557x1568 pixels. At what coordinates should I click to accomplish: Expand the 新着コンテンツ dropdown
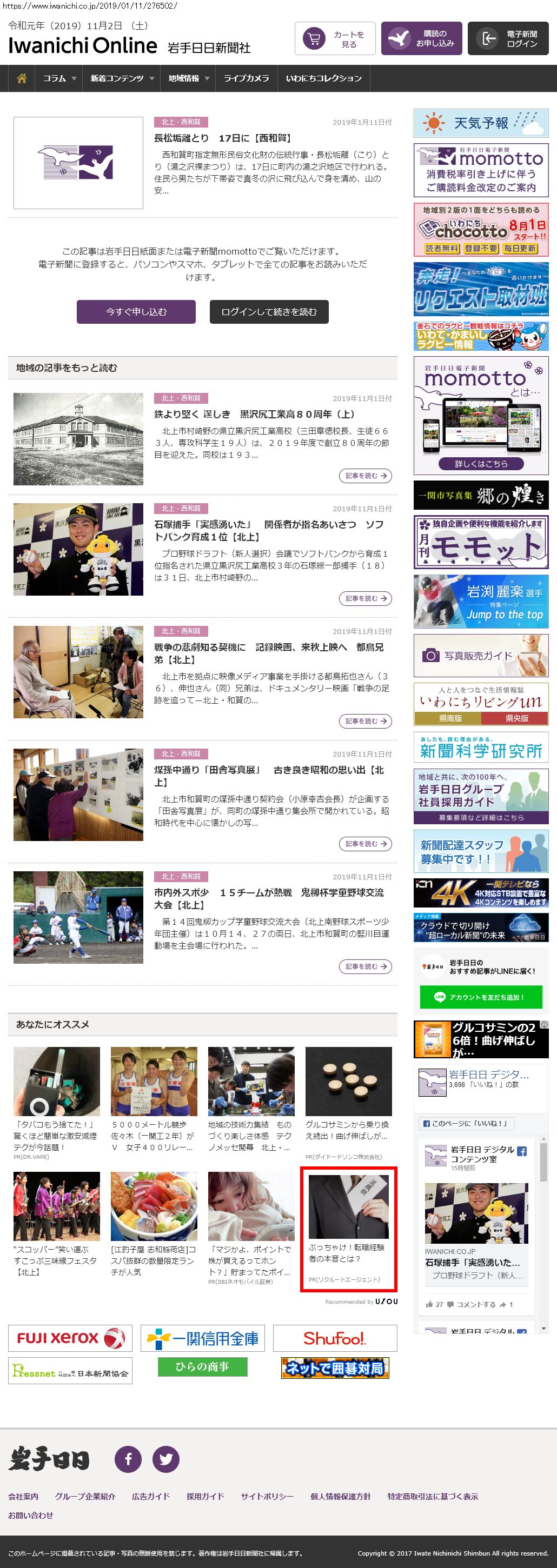click(122, 78)
